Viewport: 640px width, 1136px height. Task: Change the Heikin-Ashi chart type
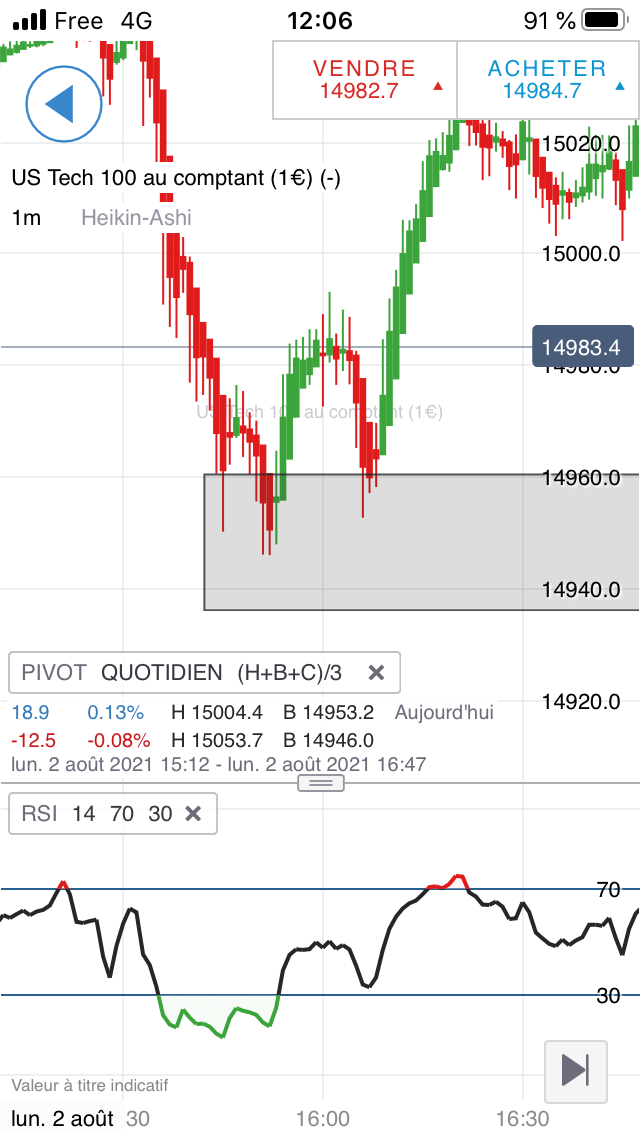[136, 218]
